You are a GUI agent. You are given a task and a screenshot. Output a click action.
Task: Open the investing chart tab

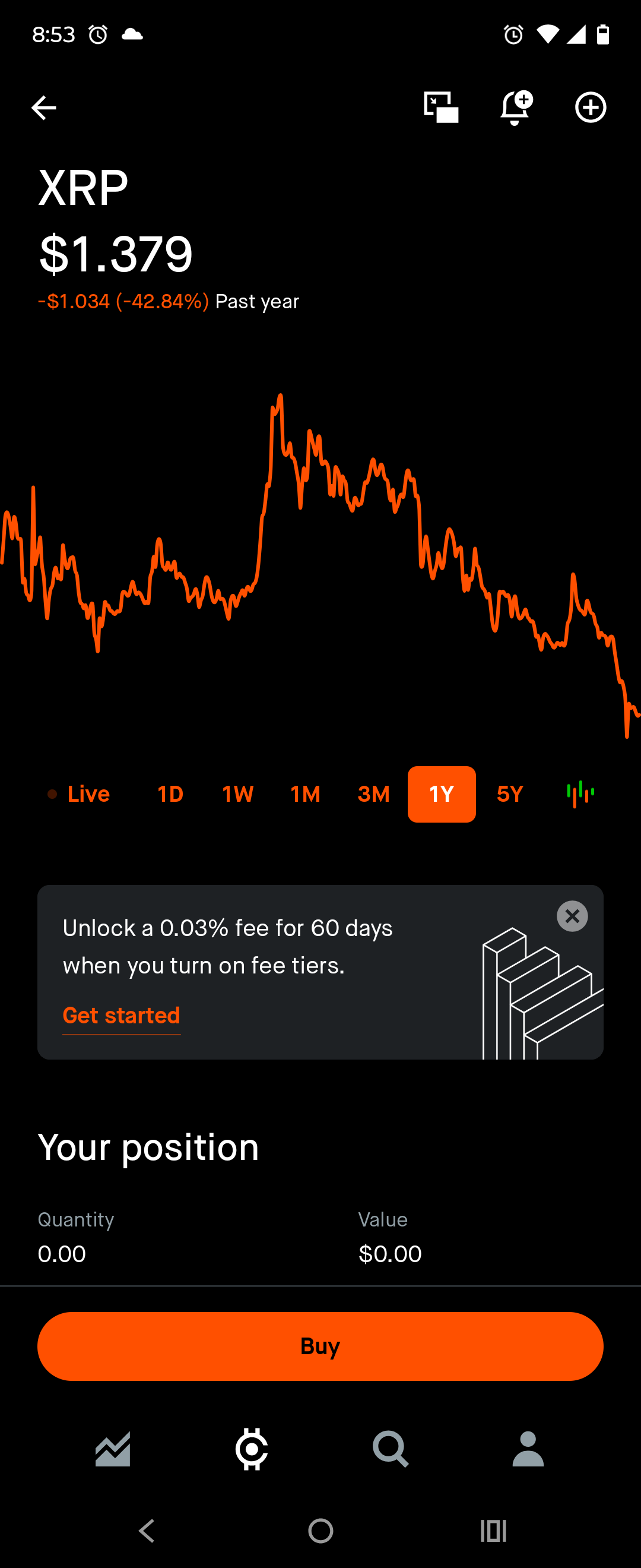(113, 1449)
